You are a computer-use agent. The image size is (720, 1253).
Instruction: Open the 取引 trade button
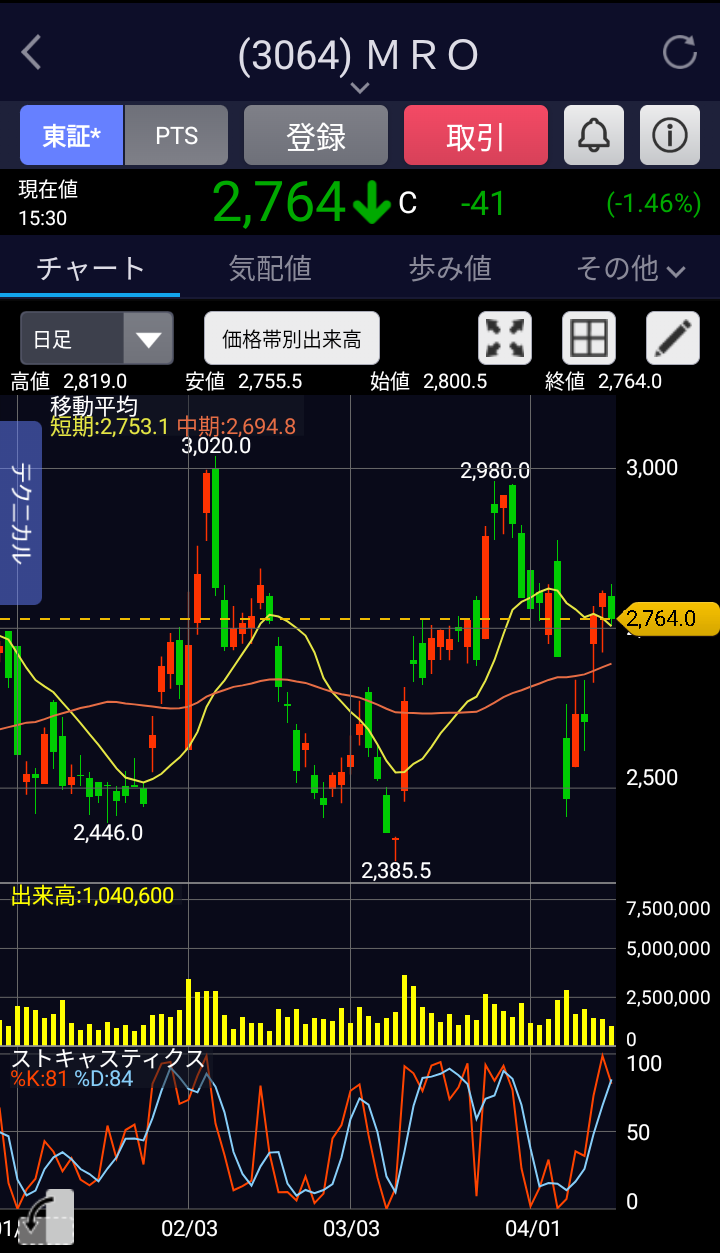coord(476,136)
